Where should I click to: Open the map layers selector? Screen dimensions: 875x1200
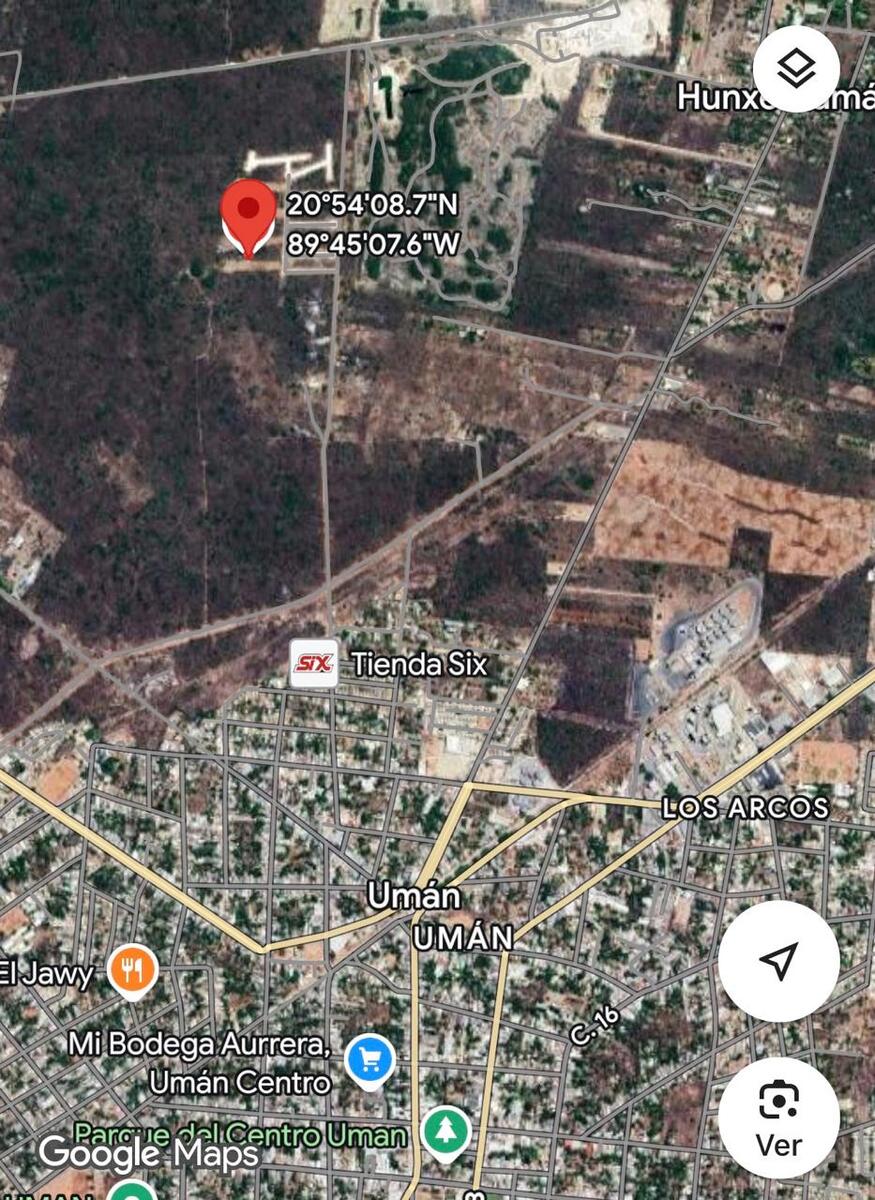(796, 69)
